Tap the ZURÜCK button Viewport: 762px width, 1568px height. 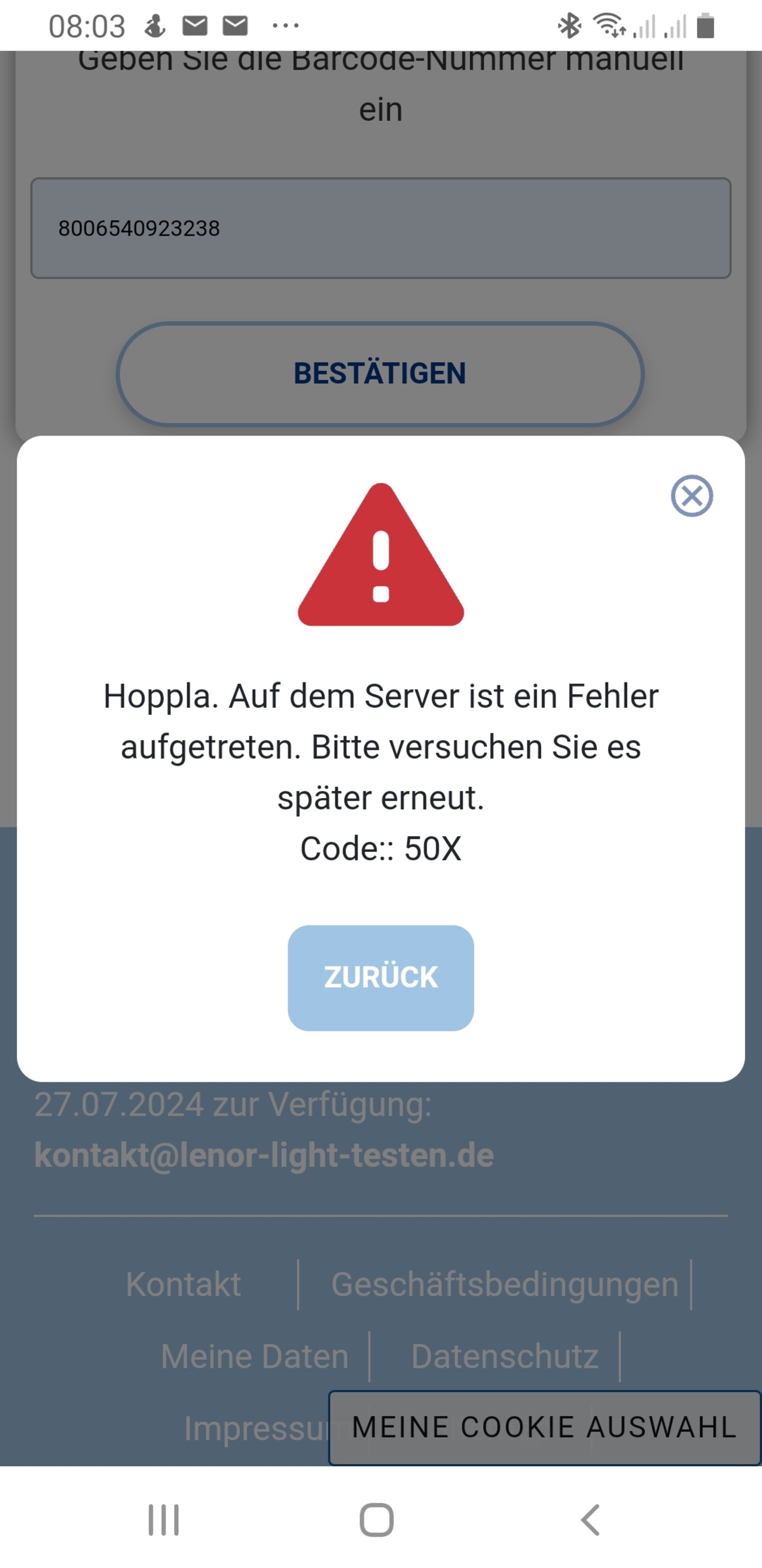(x=381, y=978)
